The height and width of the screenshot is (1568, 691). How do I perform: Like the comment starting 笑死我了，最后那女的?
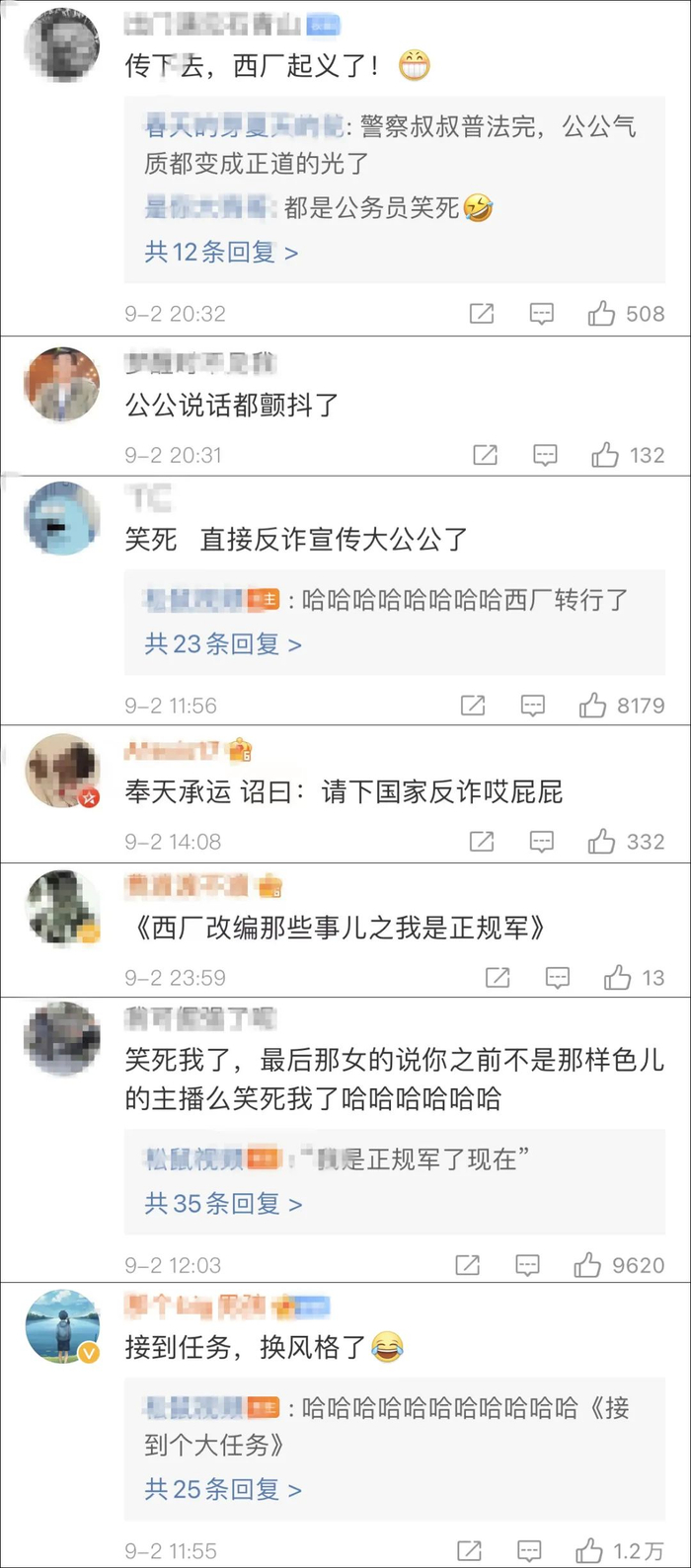coord(587,1265)
